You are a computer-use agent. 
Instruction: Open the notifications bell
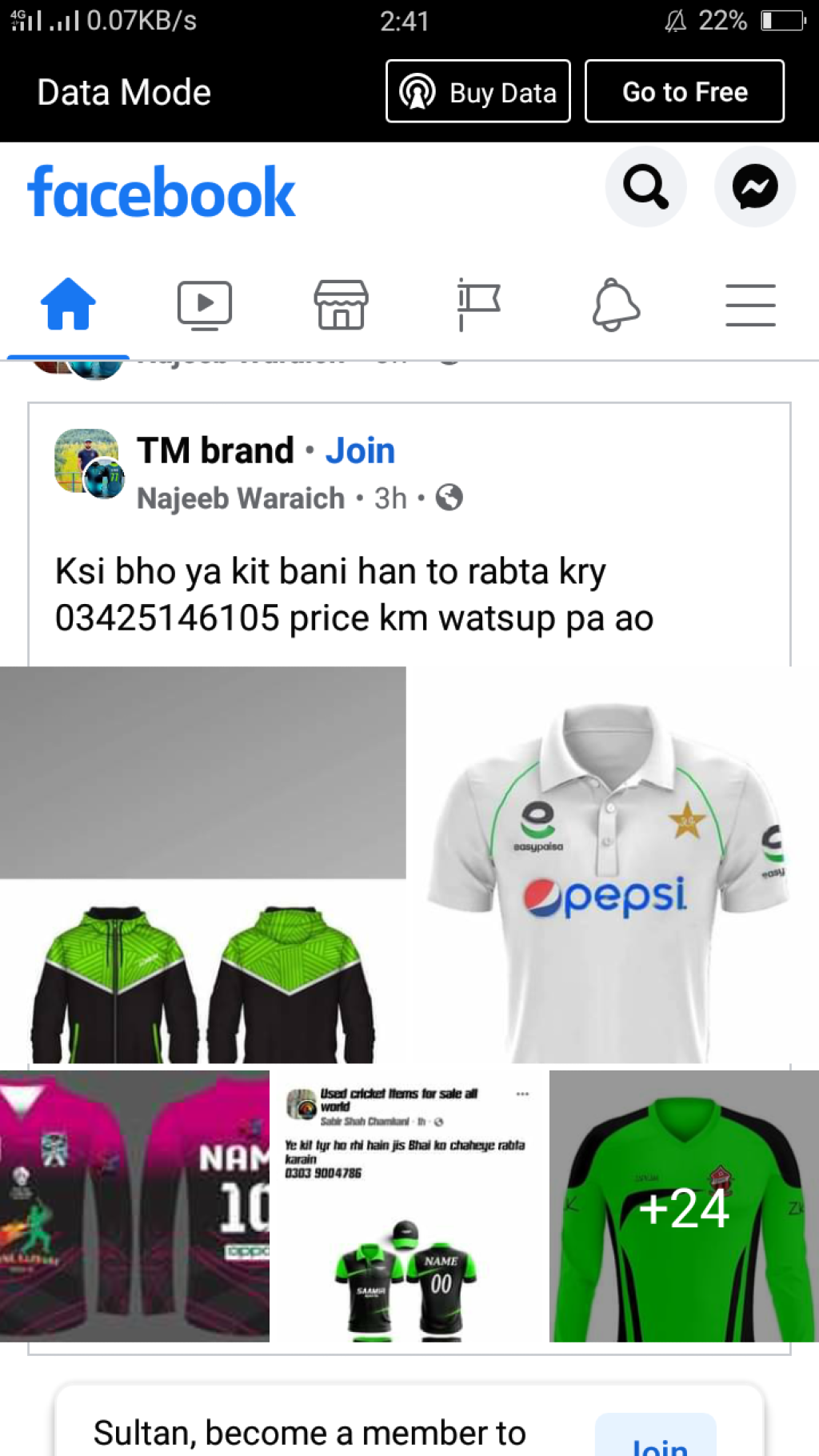coord(615,305)
